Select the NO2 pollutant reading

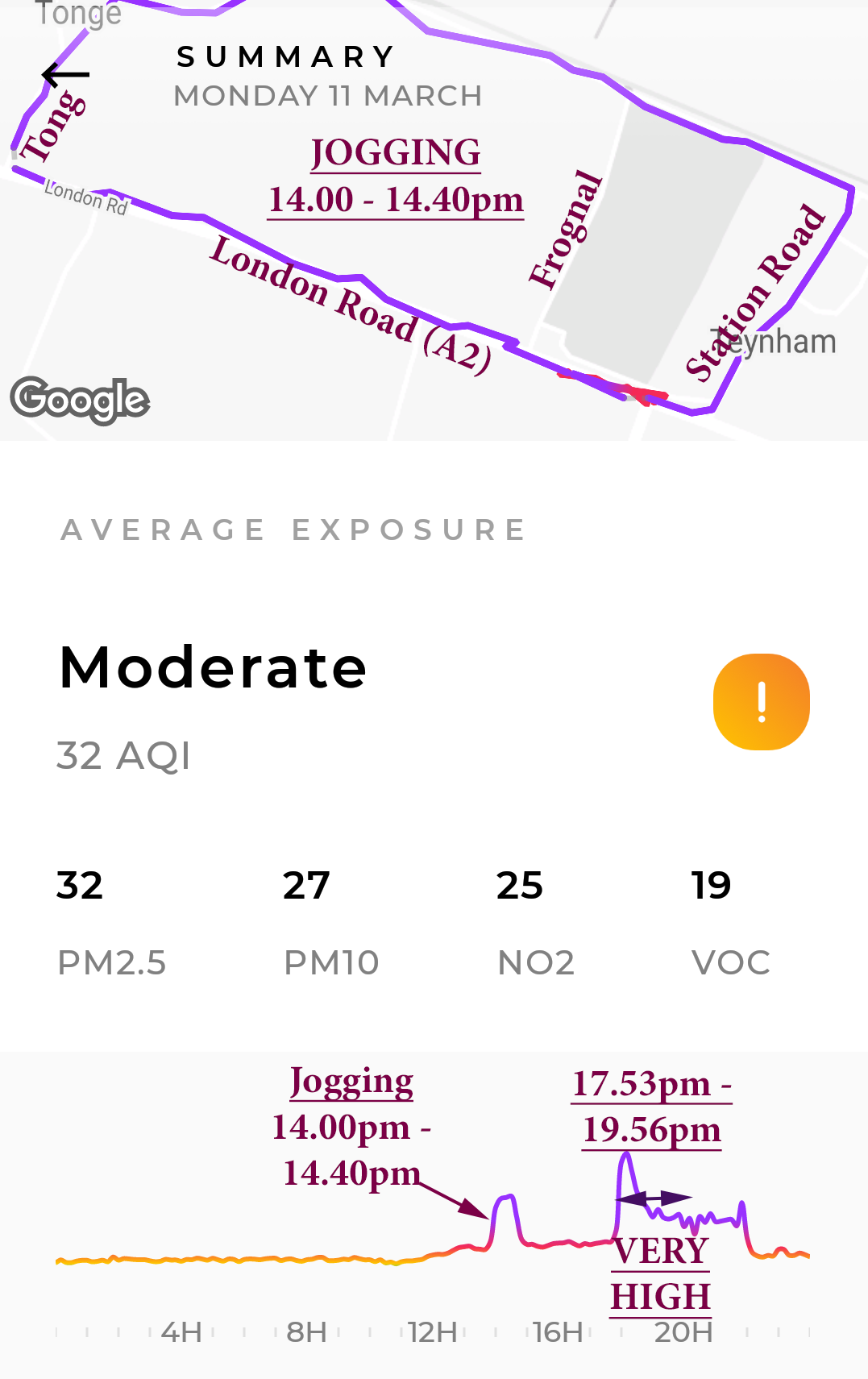point(535,923)
